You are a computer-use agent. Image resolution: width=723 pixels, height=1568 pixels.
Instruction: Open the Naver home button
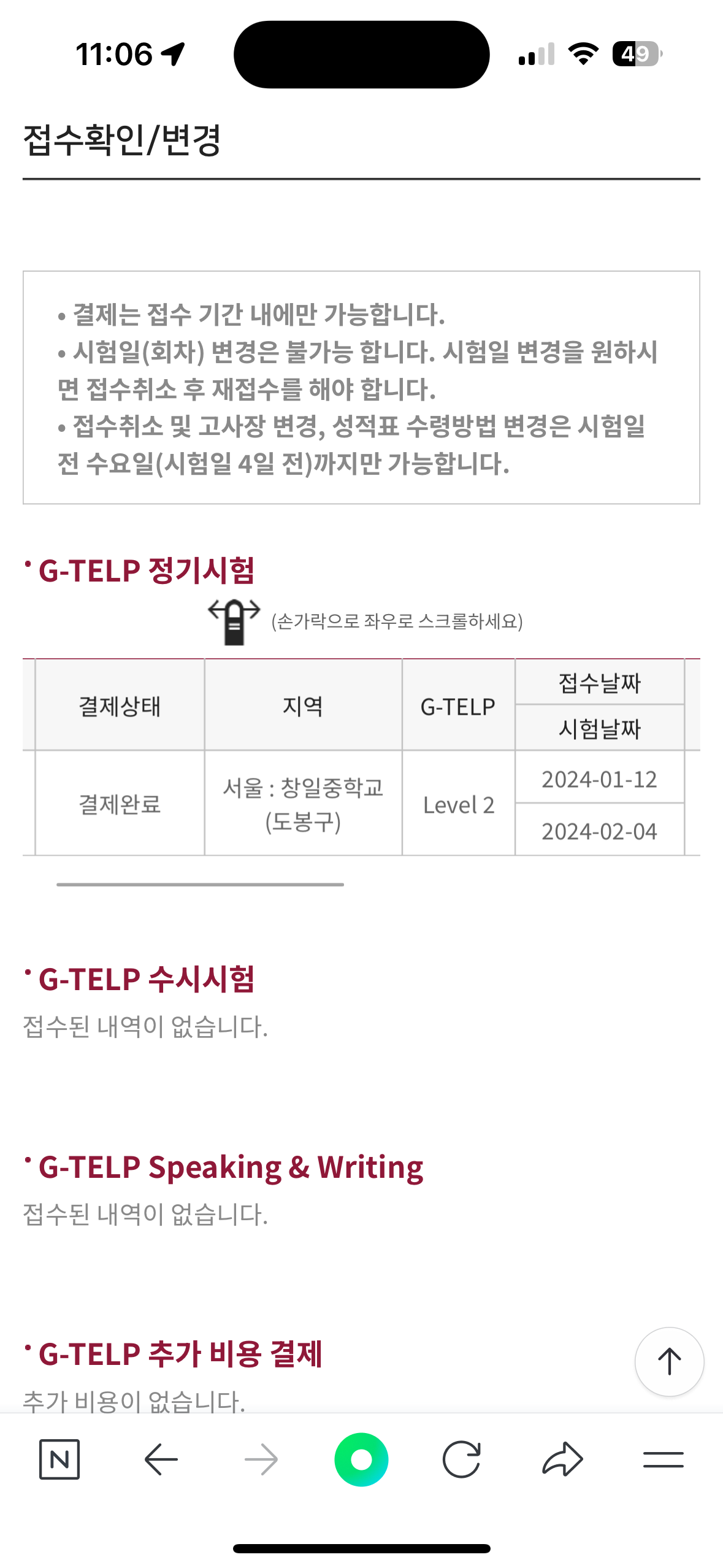59,1459
